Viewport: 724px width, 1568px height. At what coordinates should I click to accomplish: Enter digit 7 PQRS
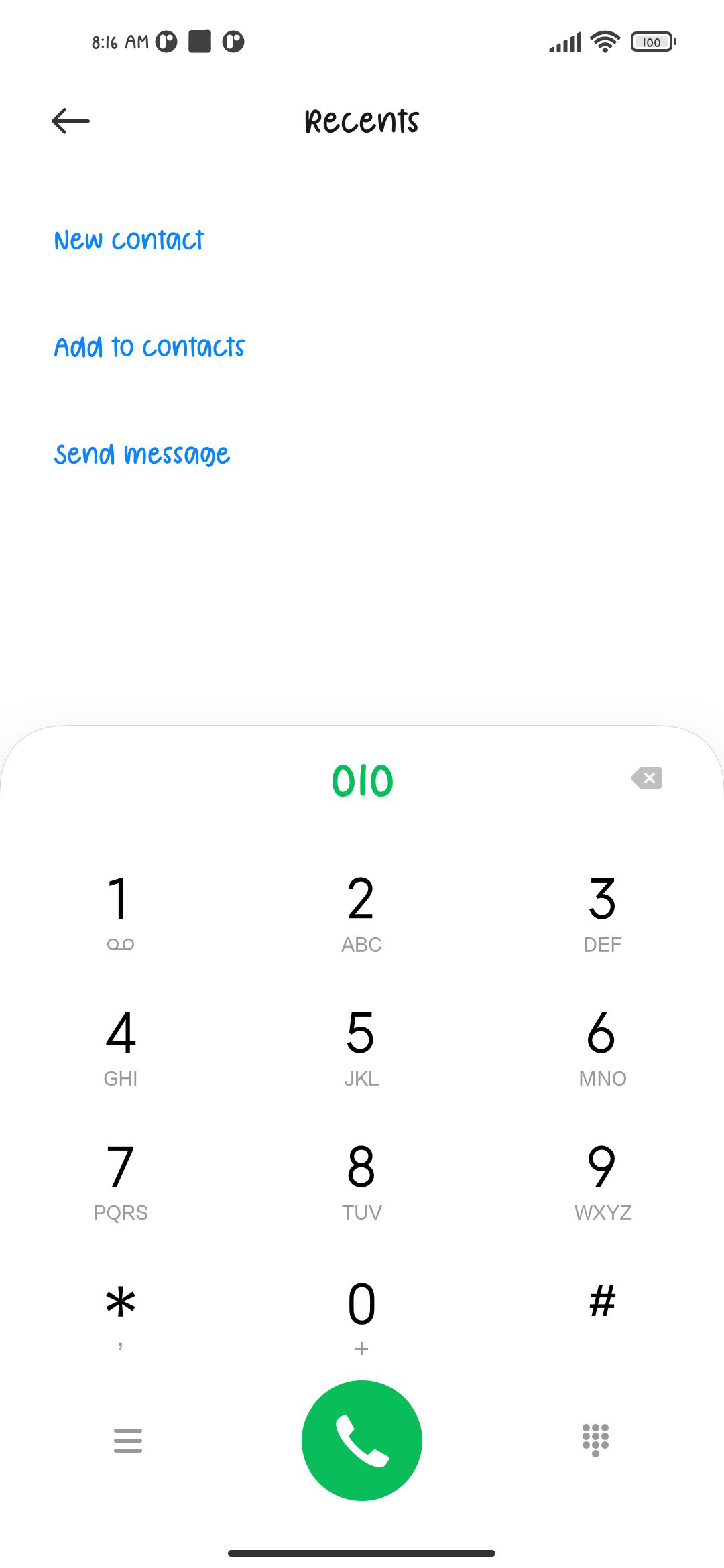(121, 1181)
